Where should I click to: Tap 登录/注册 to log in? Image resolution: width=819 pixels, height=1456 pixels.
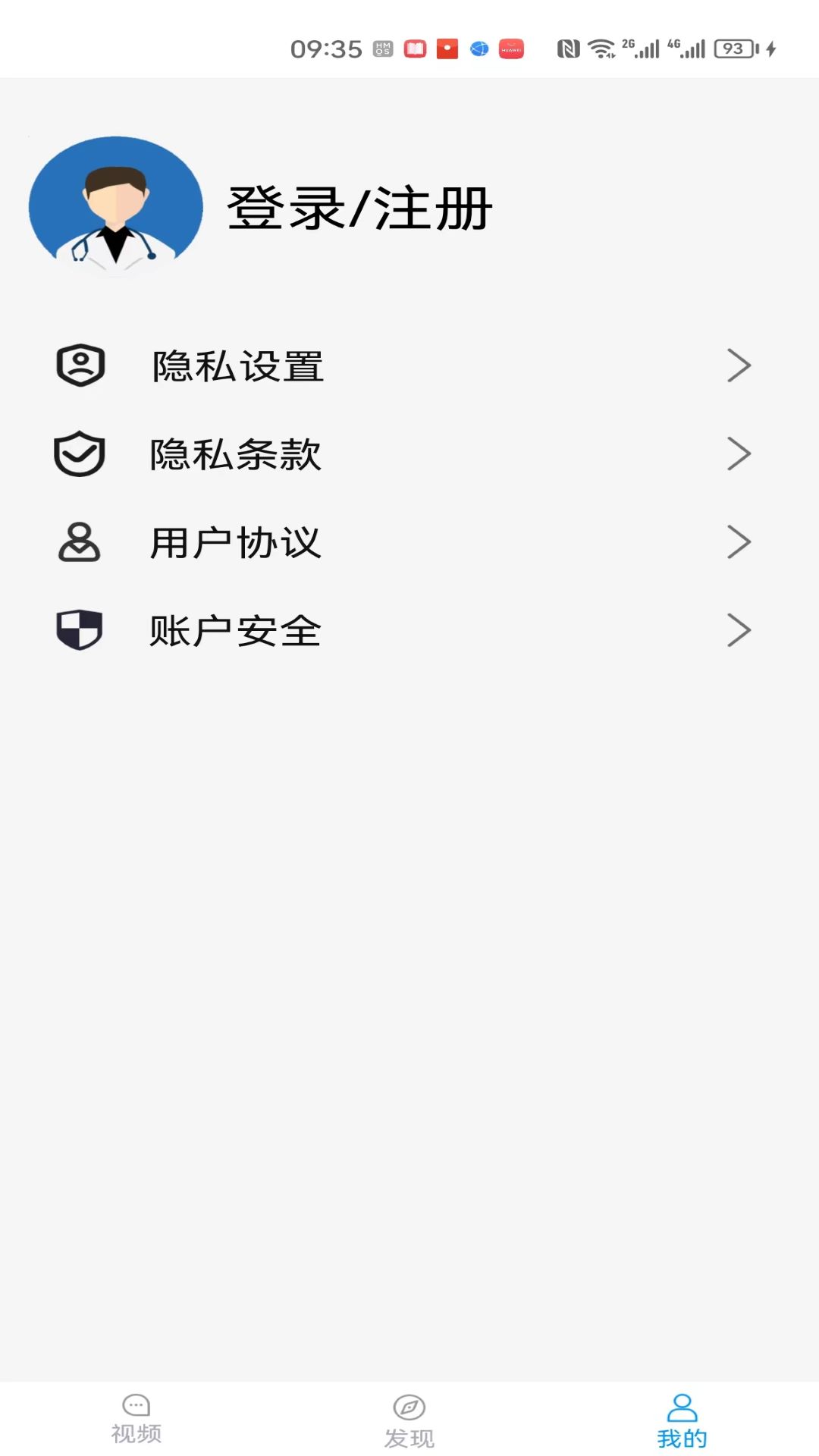359,209
